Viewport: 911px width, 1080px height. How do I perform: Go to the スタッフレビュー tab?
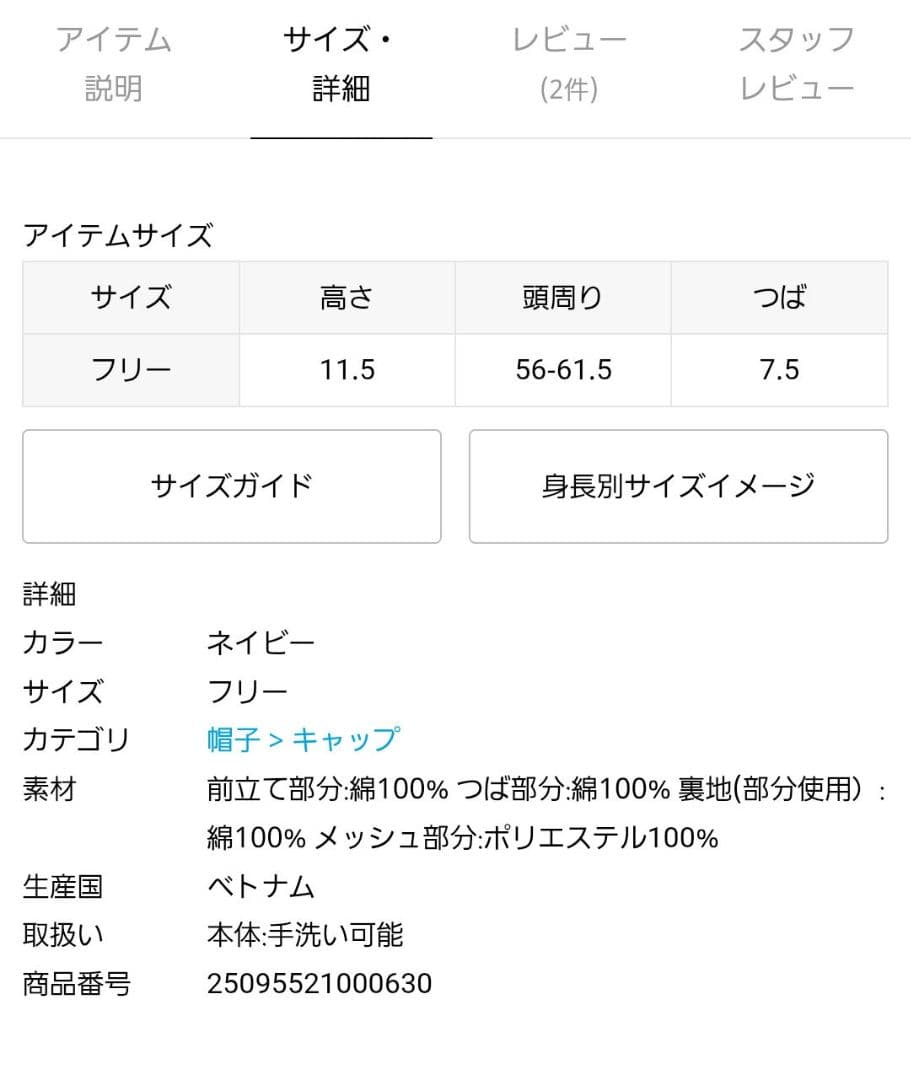click(x=796, y=65)
